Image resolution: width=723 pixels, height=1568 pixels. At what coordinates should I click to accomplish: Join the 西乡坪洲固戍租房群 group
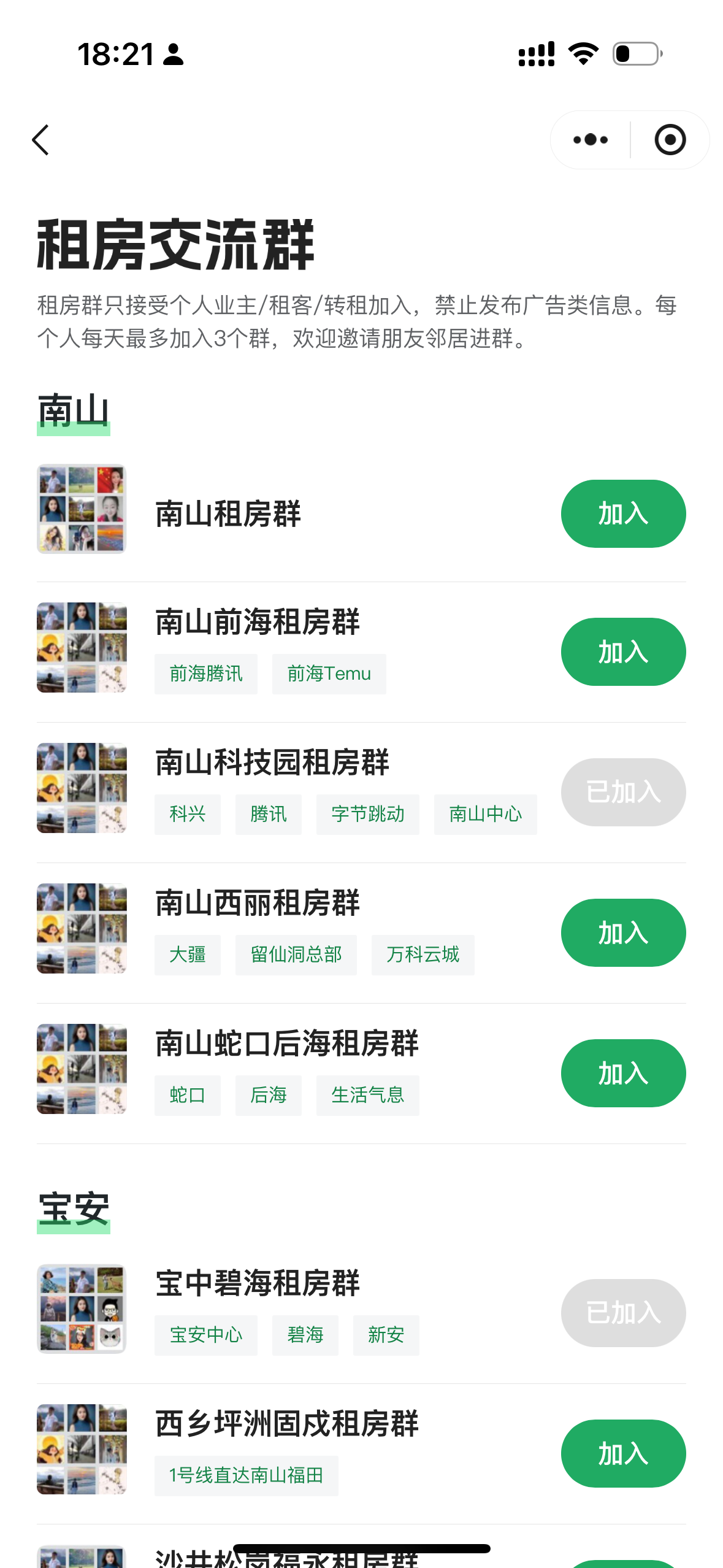(x=622, y=1453)
